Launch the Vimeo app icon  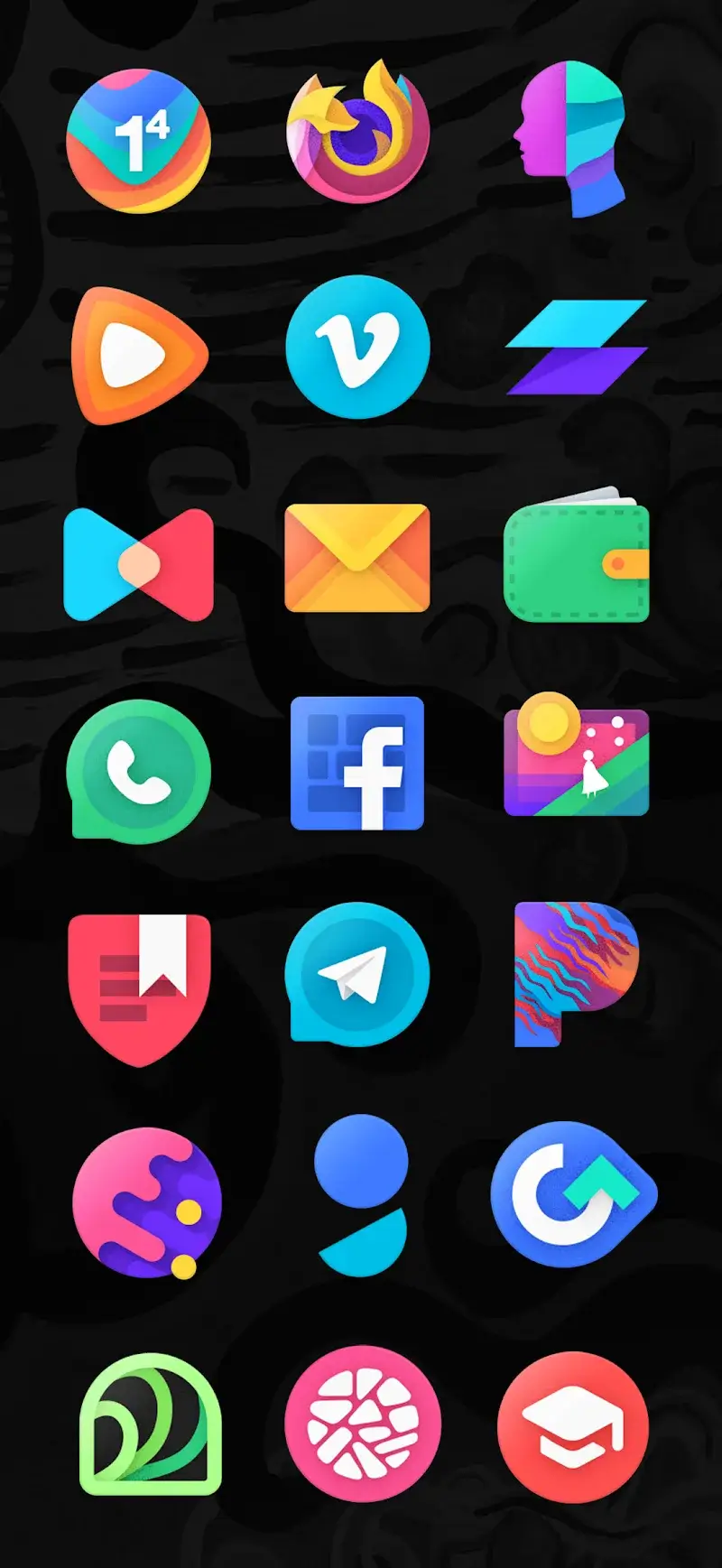click(359, 348)
